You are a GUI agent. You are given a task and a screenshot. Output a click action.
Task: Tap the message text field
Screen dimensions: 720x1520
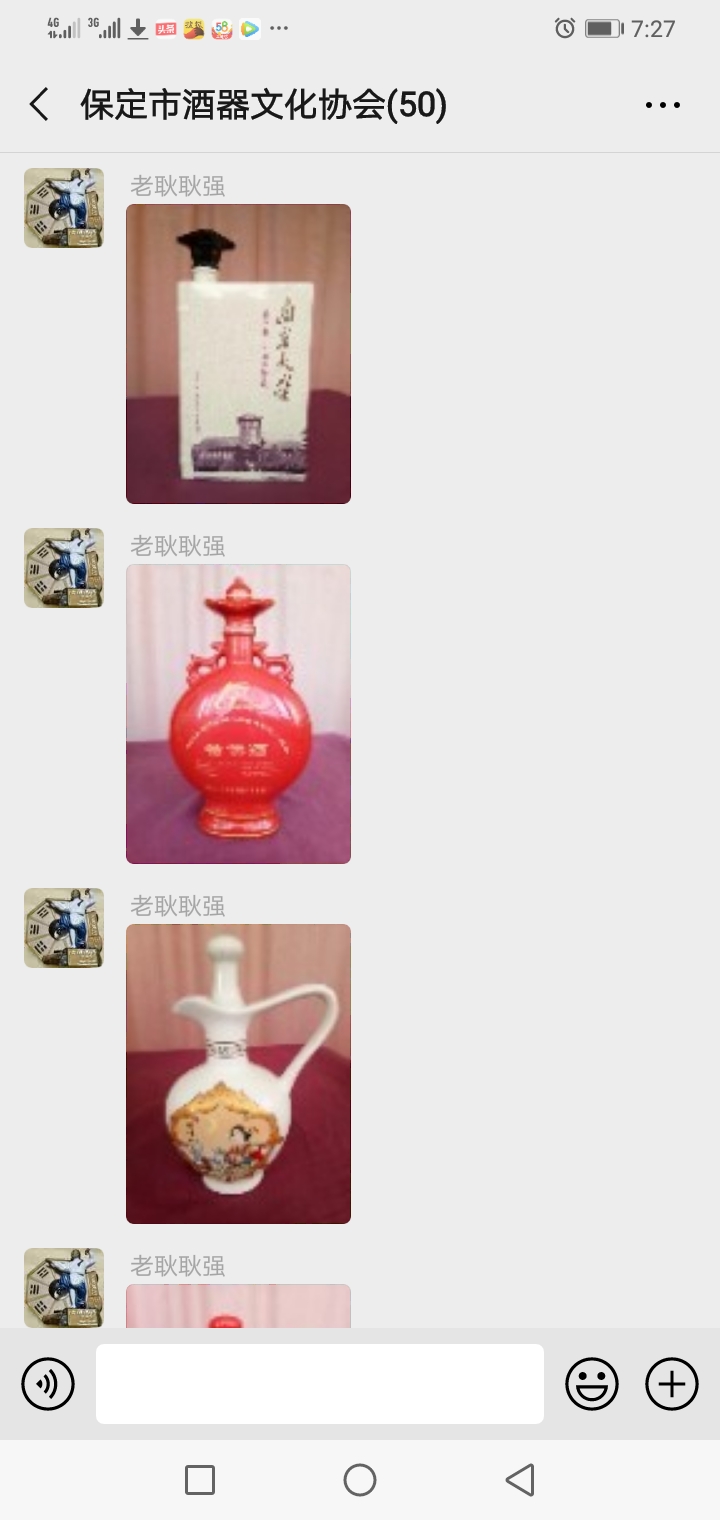320,1384
